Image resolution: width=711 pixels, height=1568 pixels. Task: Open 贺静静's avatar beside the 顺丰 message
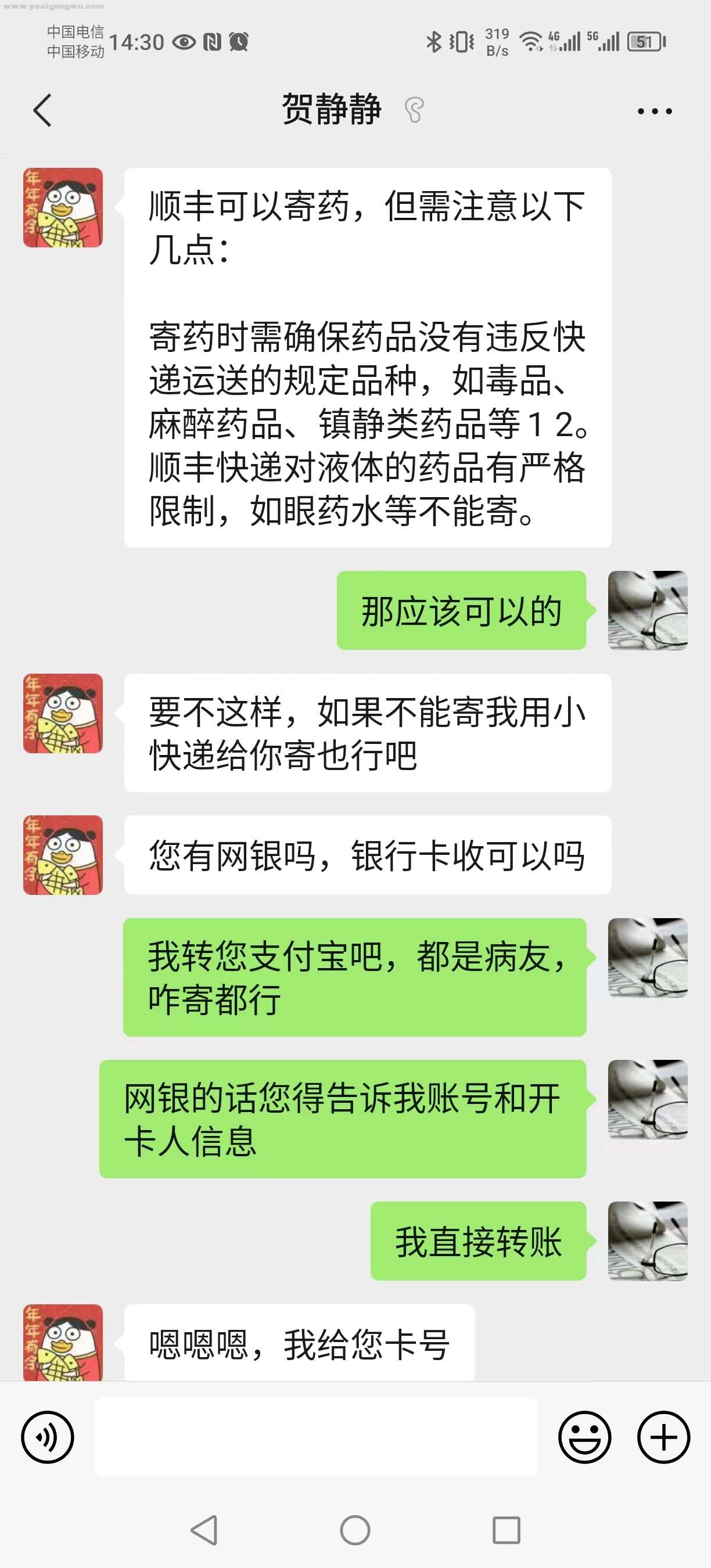[63, 207]
